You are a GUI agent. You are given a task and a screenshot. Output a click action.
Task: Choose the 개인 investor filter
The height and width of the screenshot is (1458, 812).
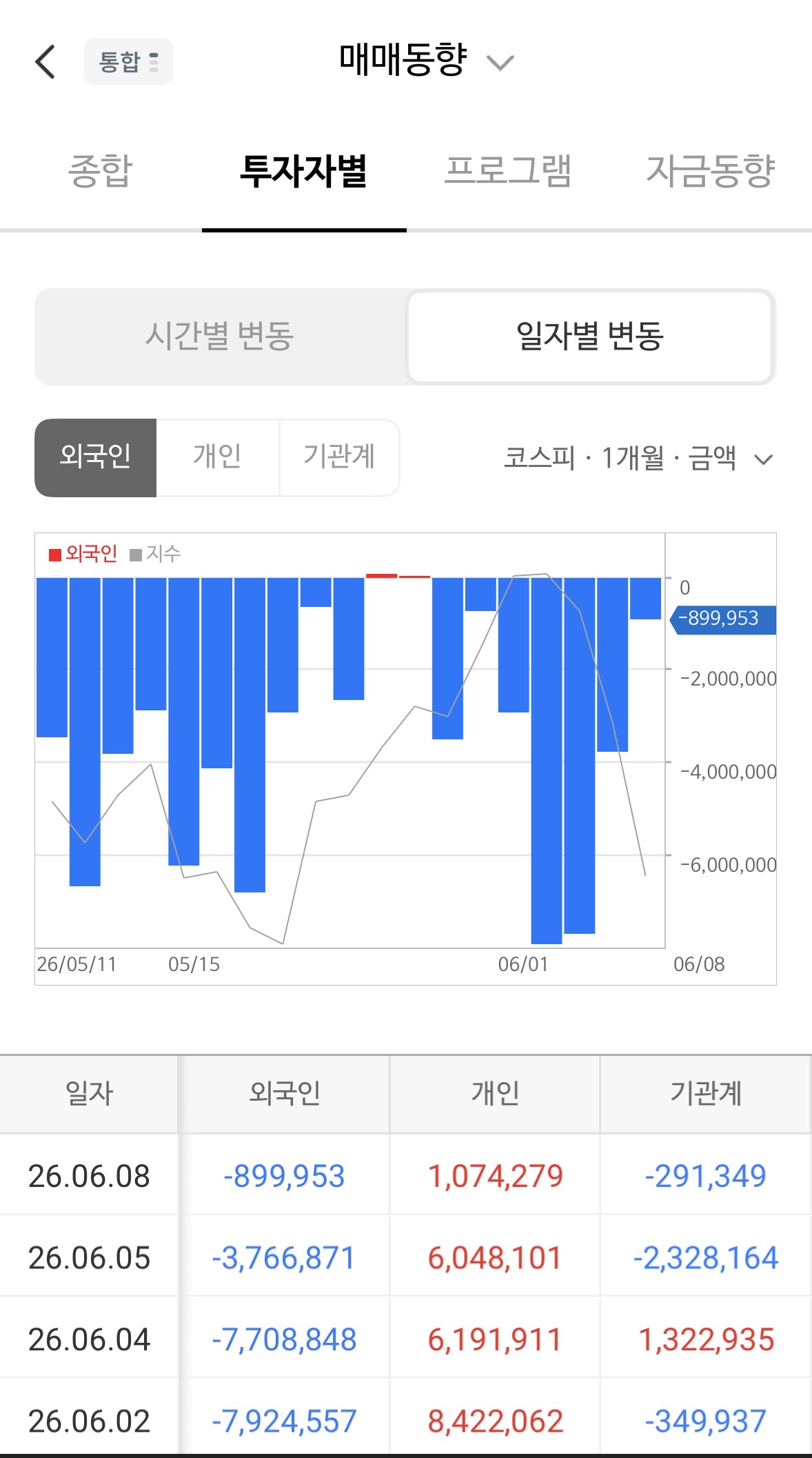point(218,457)
